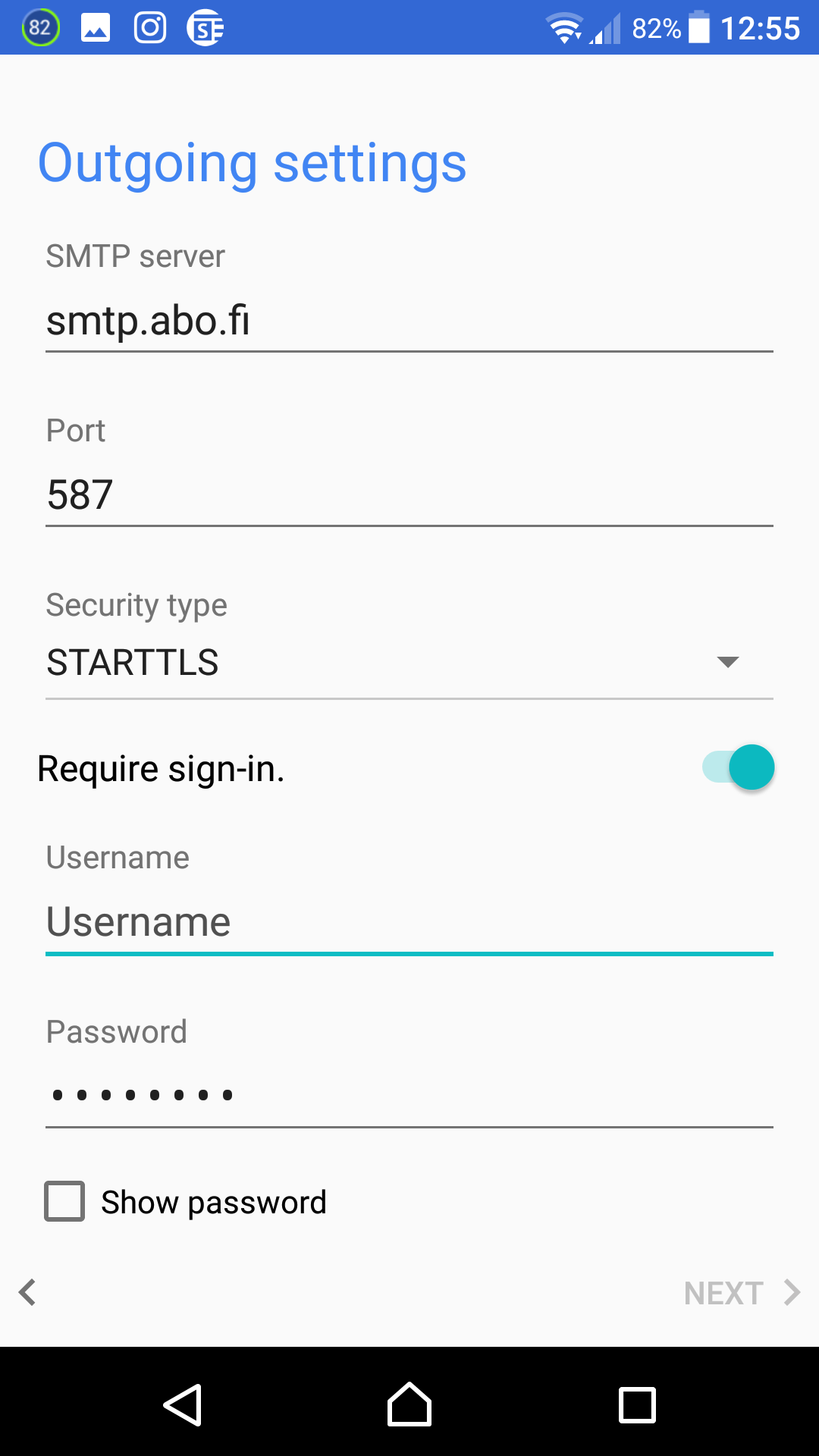819x1456 pixels.
Task: Tap the system home button
Action: pos(409,1405)
